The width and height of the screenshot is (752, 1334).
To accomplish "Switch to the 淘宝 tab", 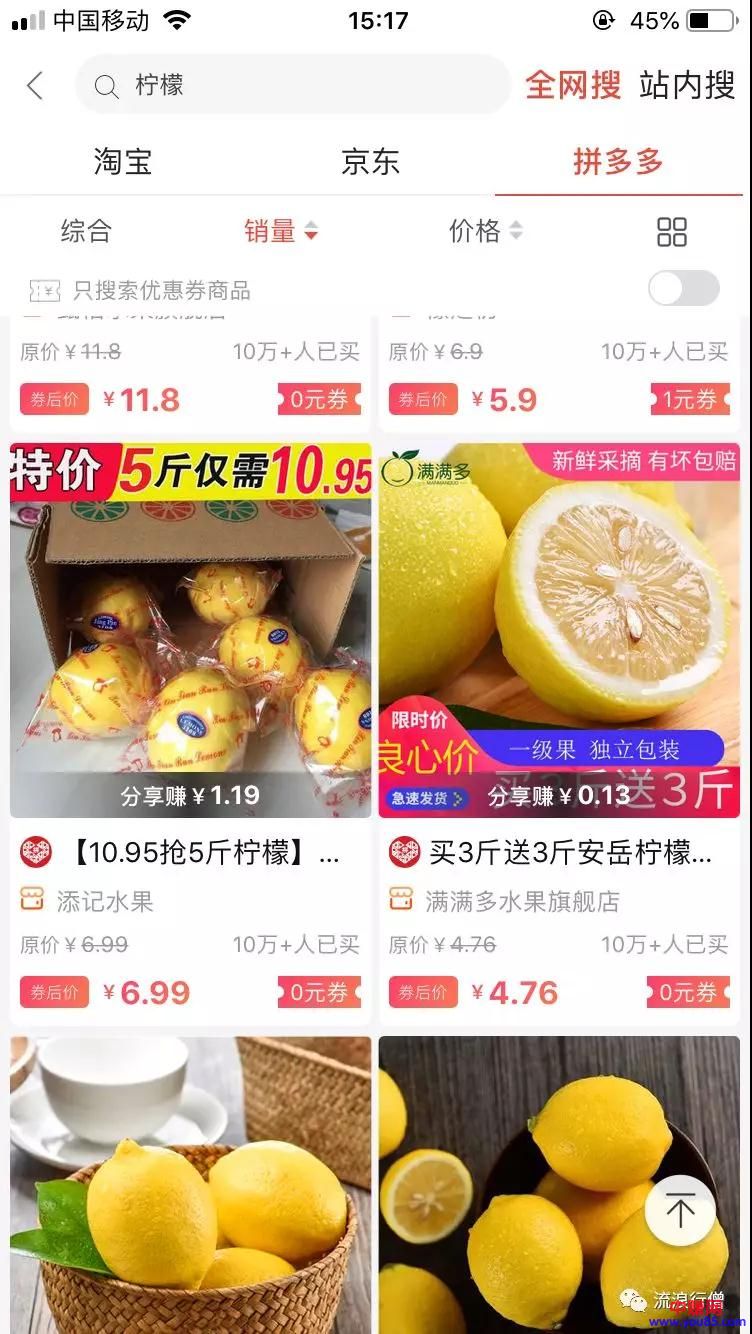I will pos(123,162).
